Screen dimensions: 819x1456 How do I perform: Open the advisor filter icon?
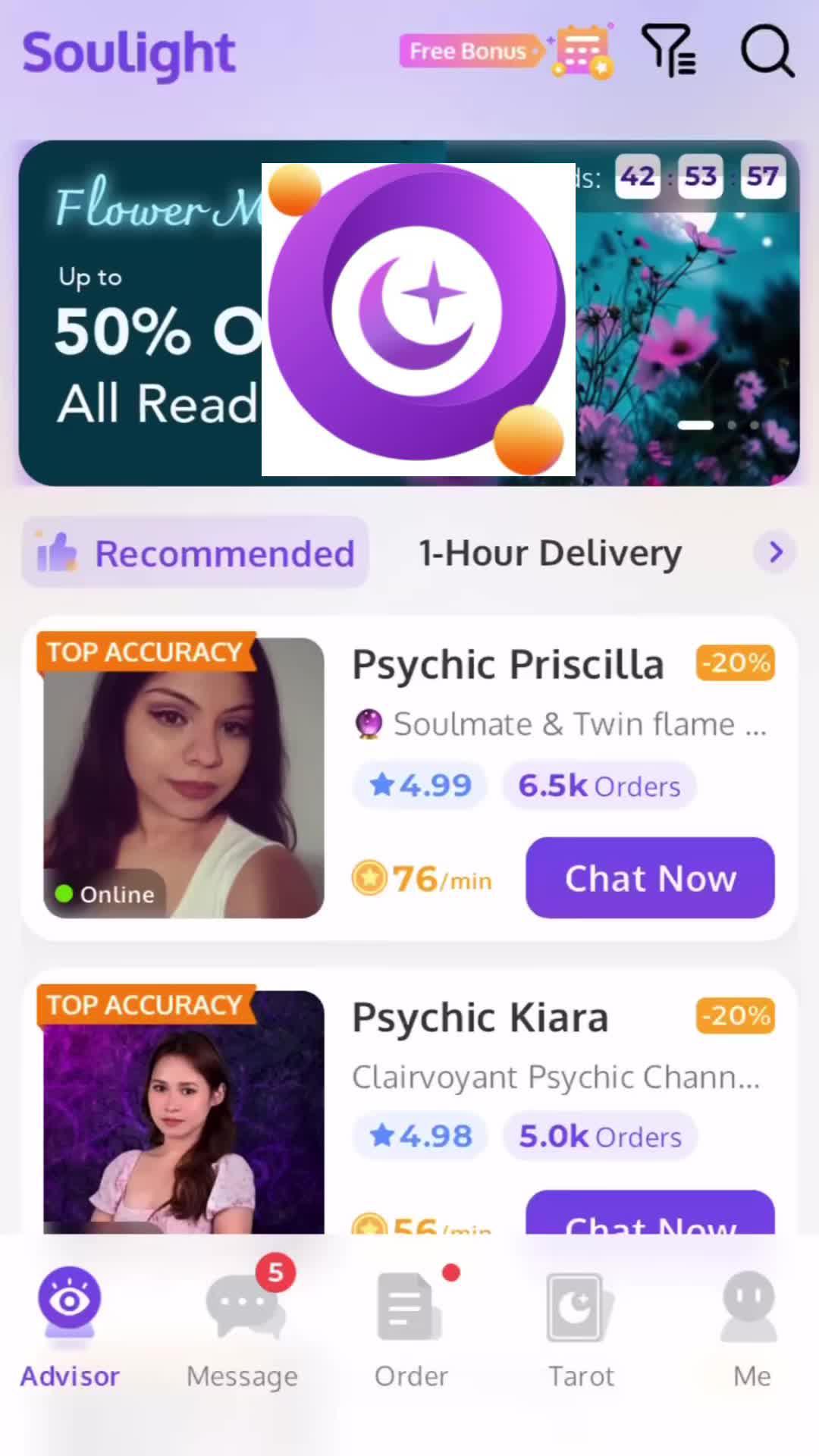coord(668,51)
